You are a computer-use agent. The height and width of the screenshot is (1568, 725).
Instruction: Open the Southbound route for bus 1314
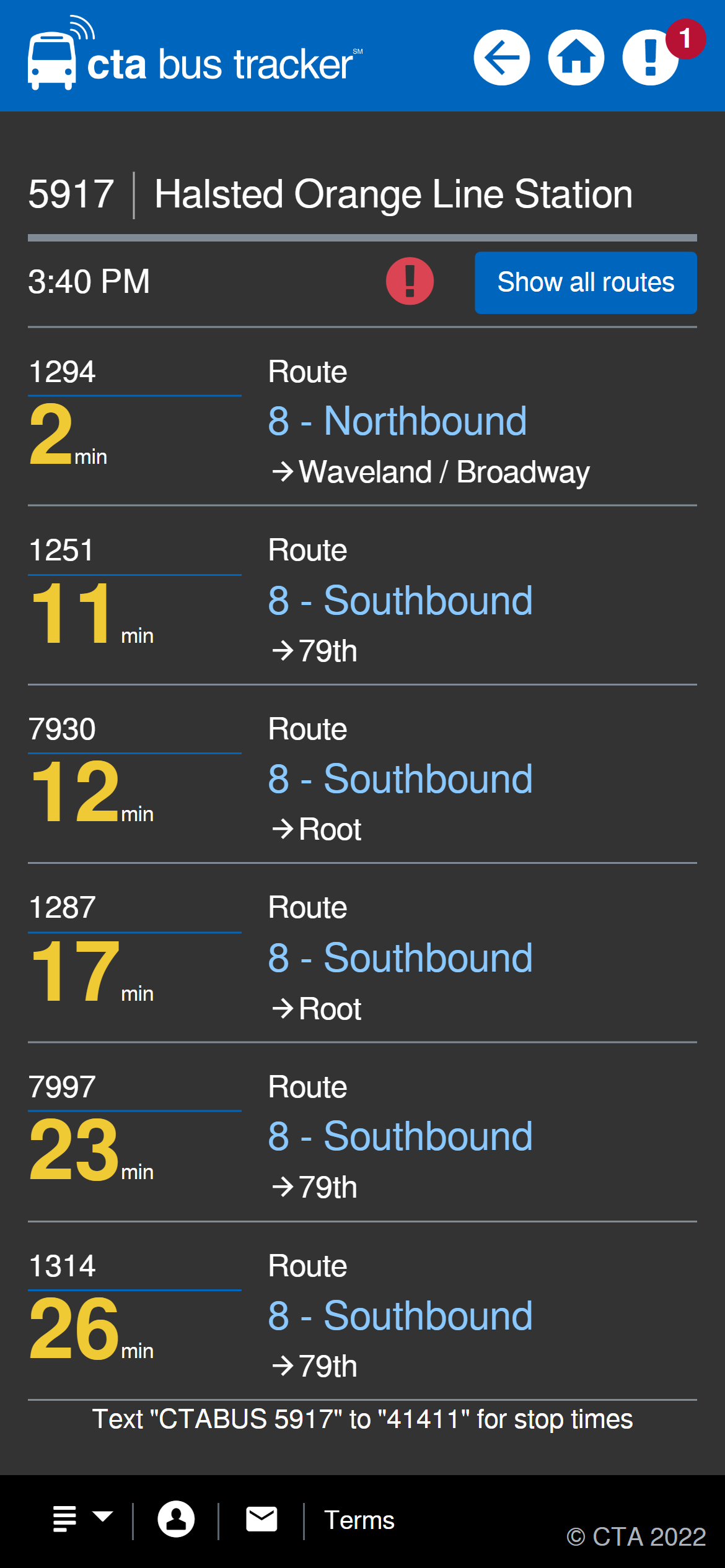pos(400,1316)
